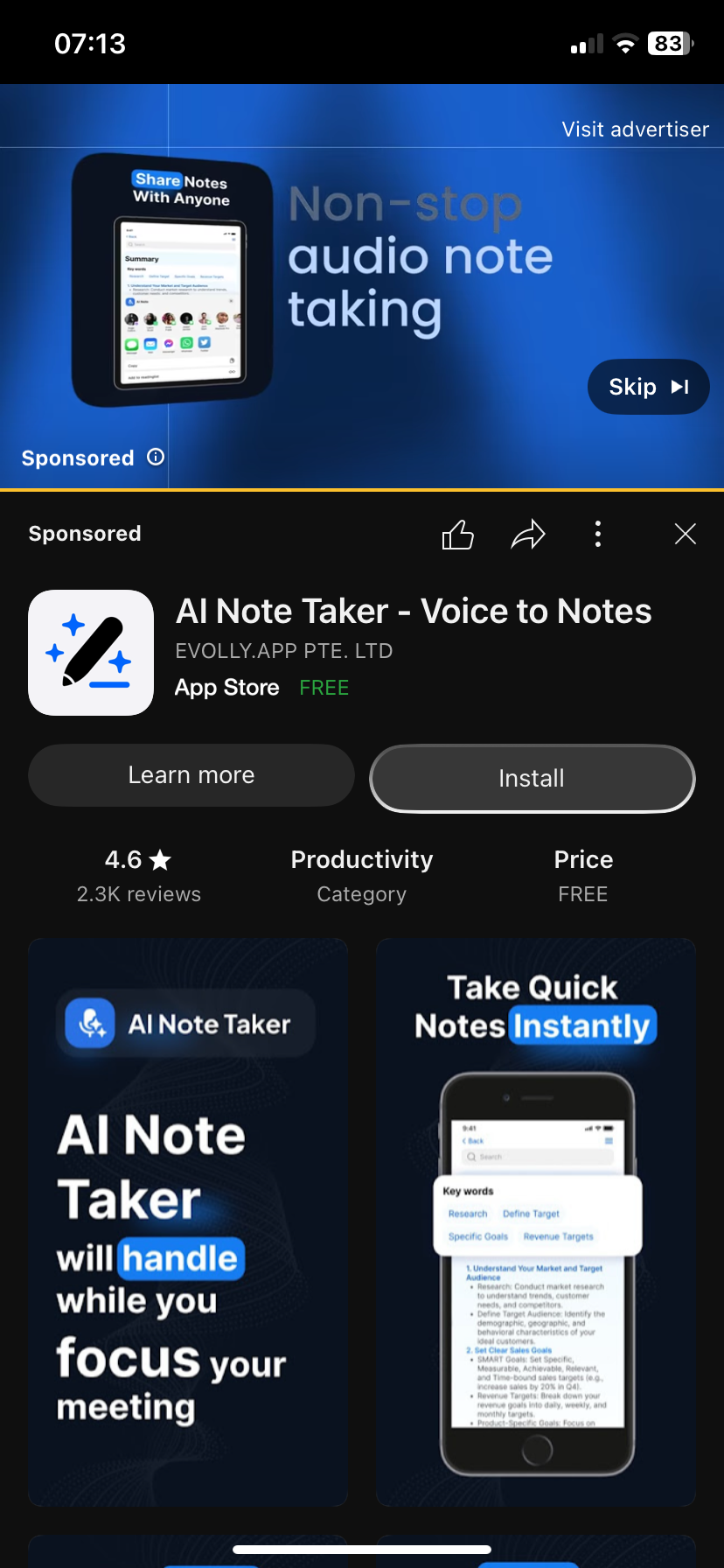Tap the Learn more button

191,775
